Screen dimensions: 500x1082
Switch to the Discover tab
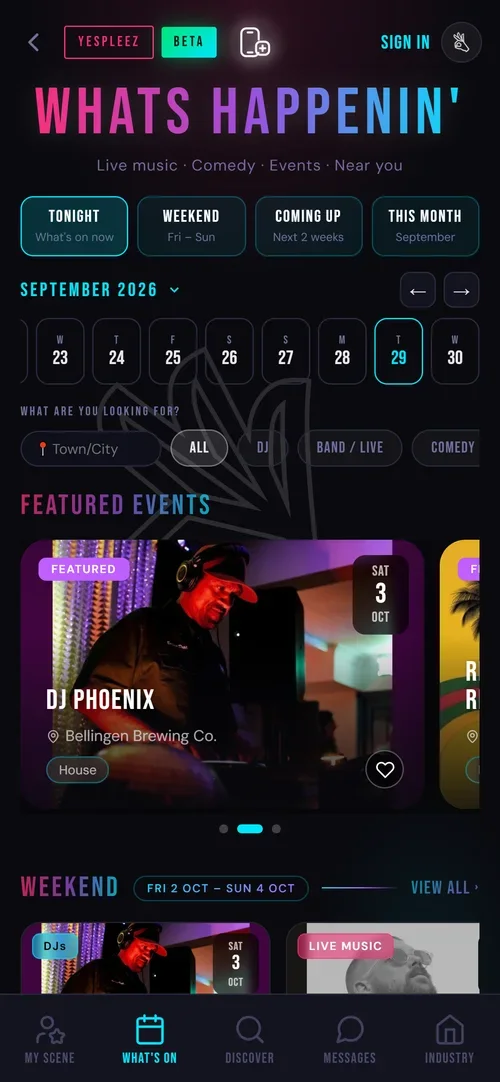tap(250, 1039)
